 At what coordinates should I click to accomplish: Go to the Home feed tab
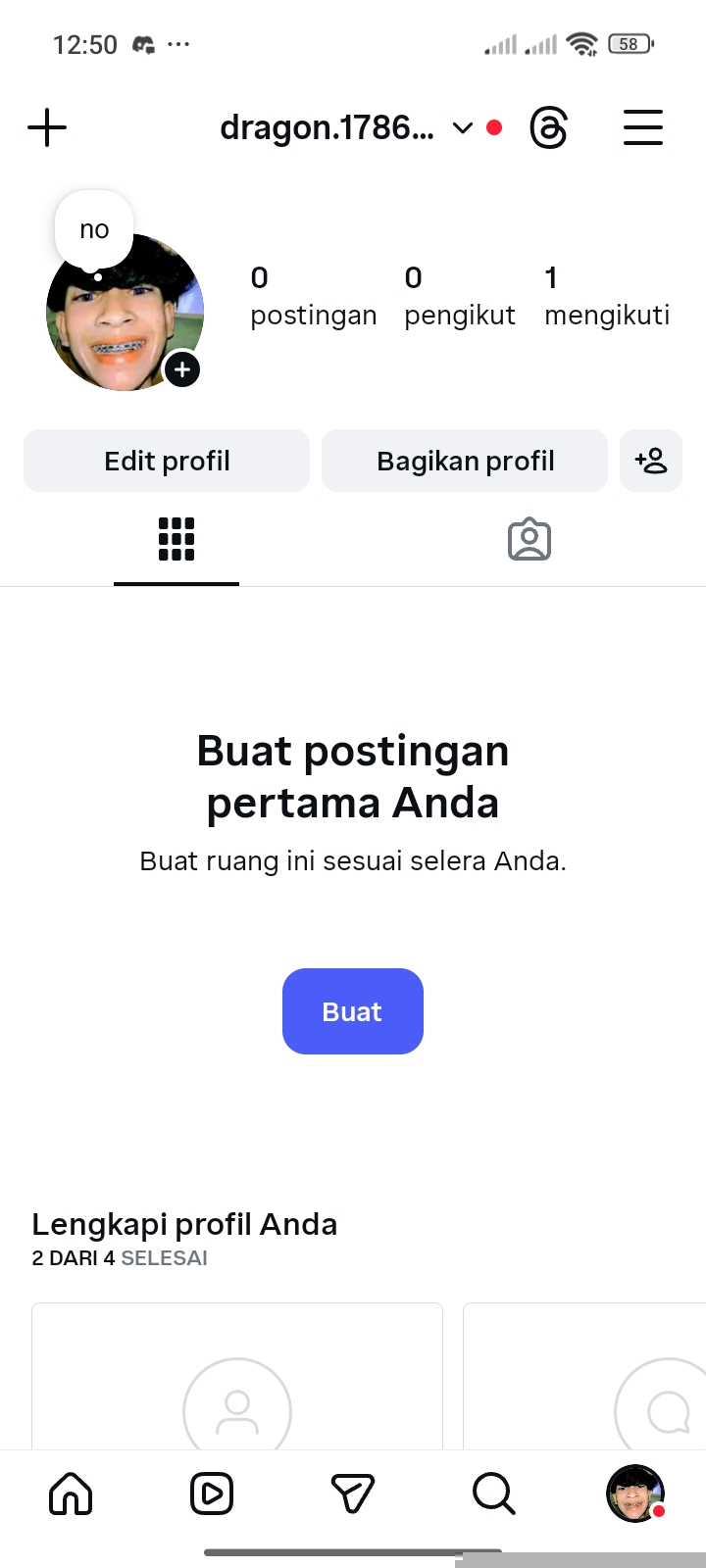coord(71,1494)
